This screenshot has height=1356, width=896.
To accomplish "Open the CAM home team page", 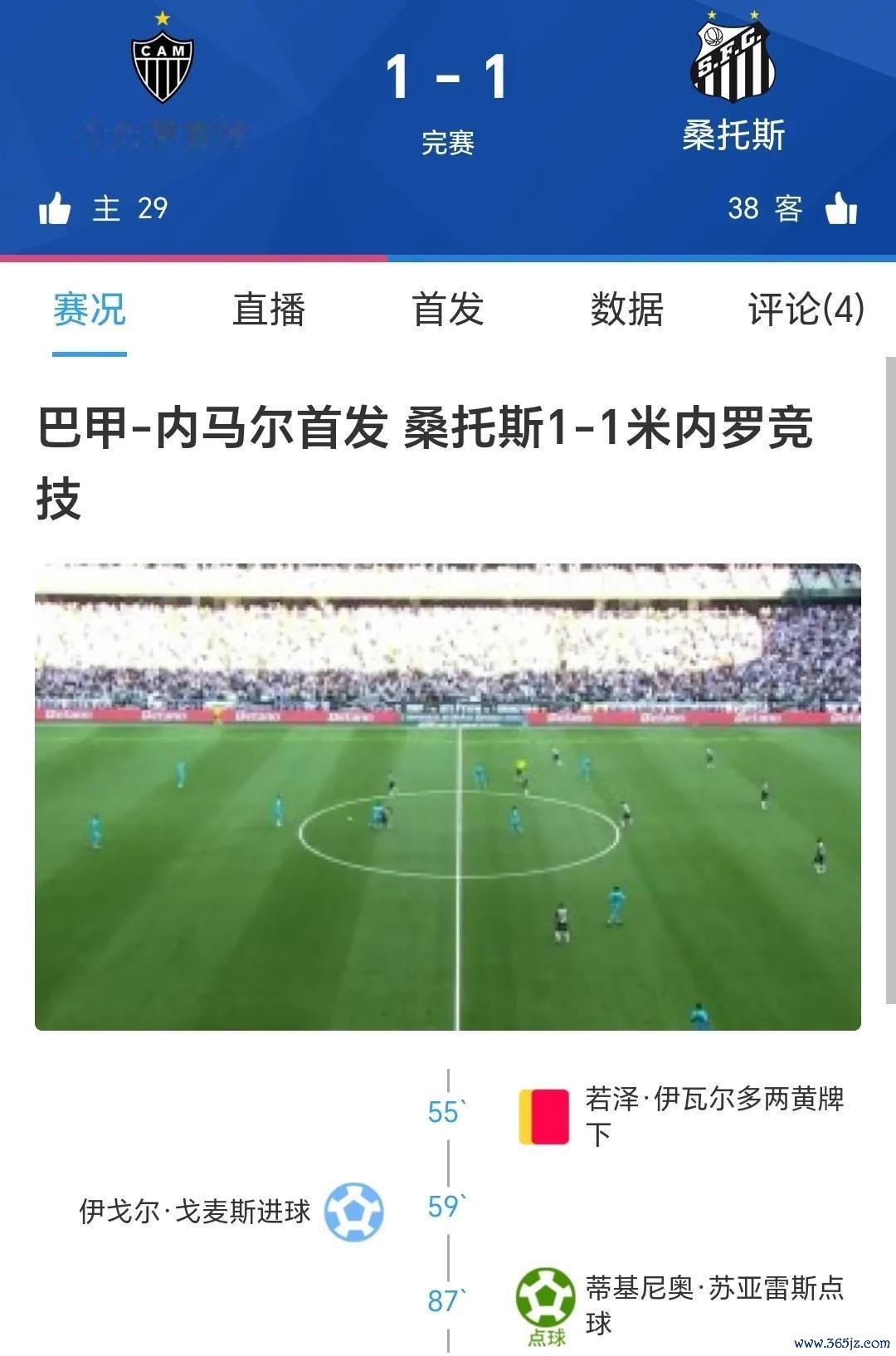I will (163, 71).
